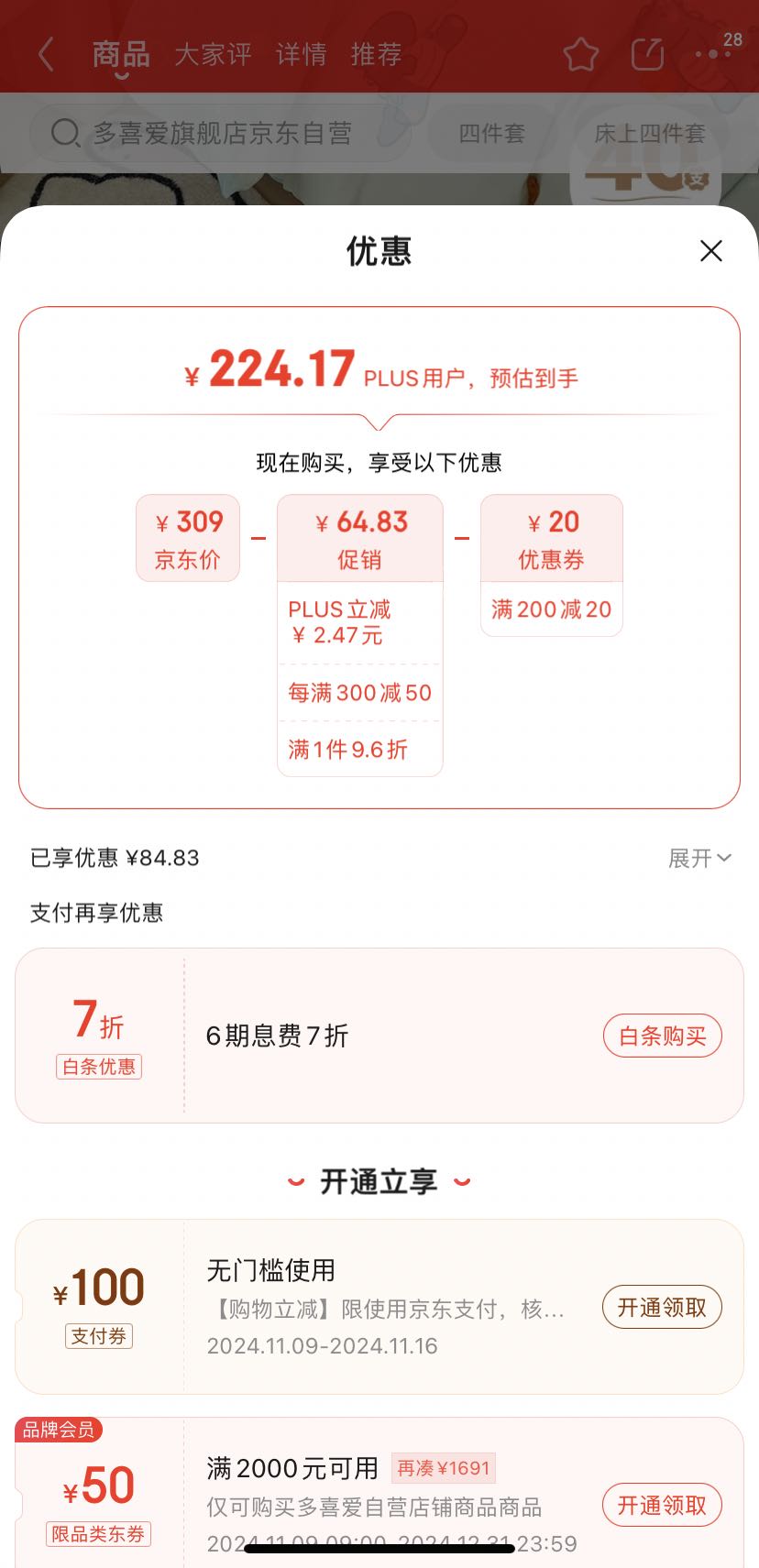
Task: Expand the 已享优惠 details with 展开
Action: 699,858
